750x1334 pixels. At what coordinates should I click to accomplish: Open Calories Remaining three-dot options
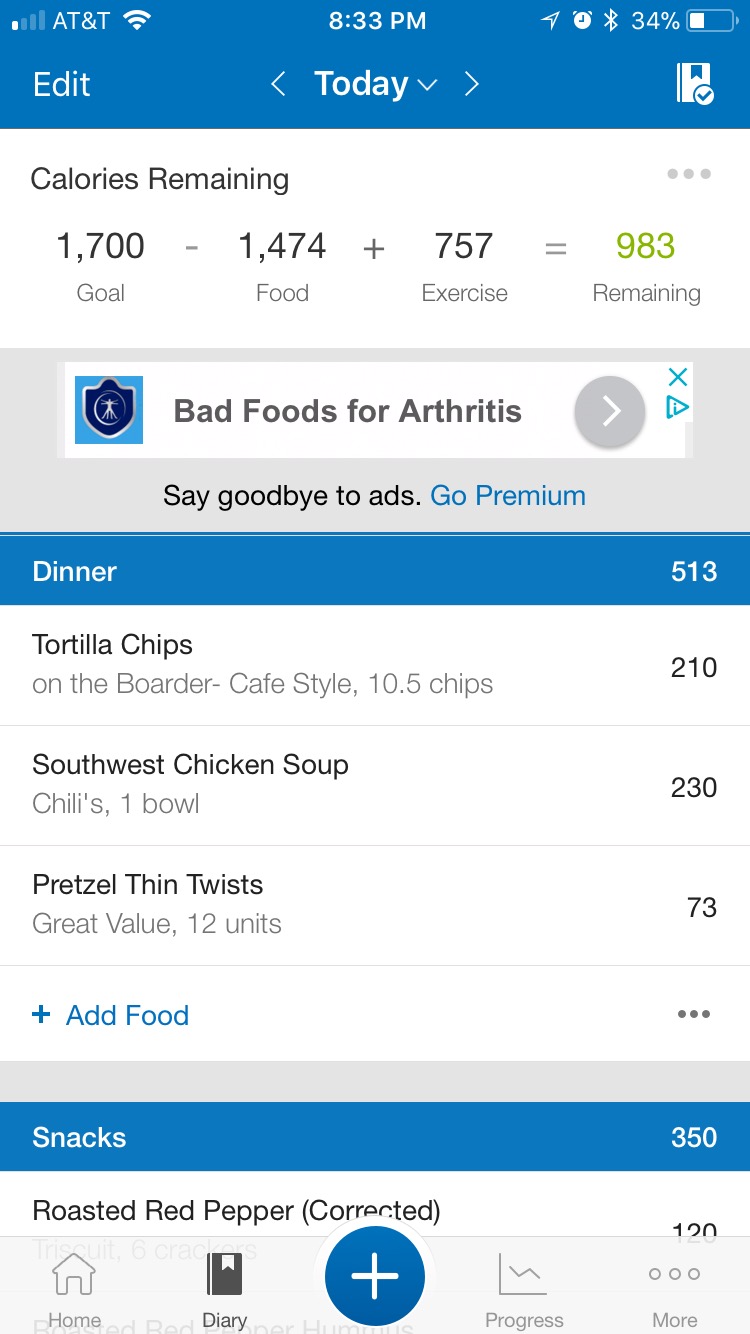[x=689, y=174]
